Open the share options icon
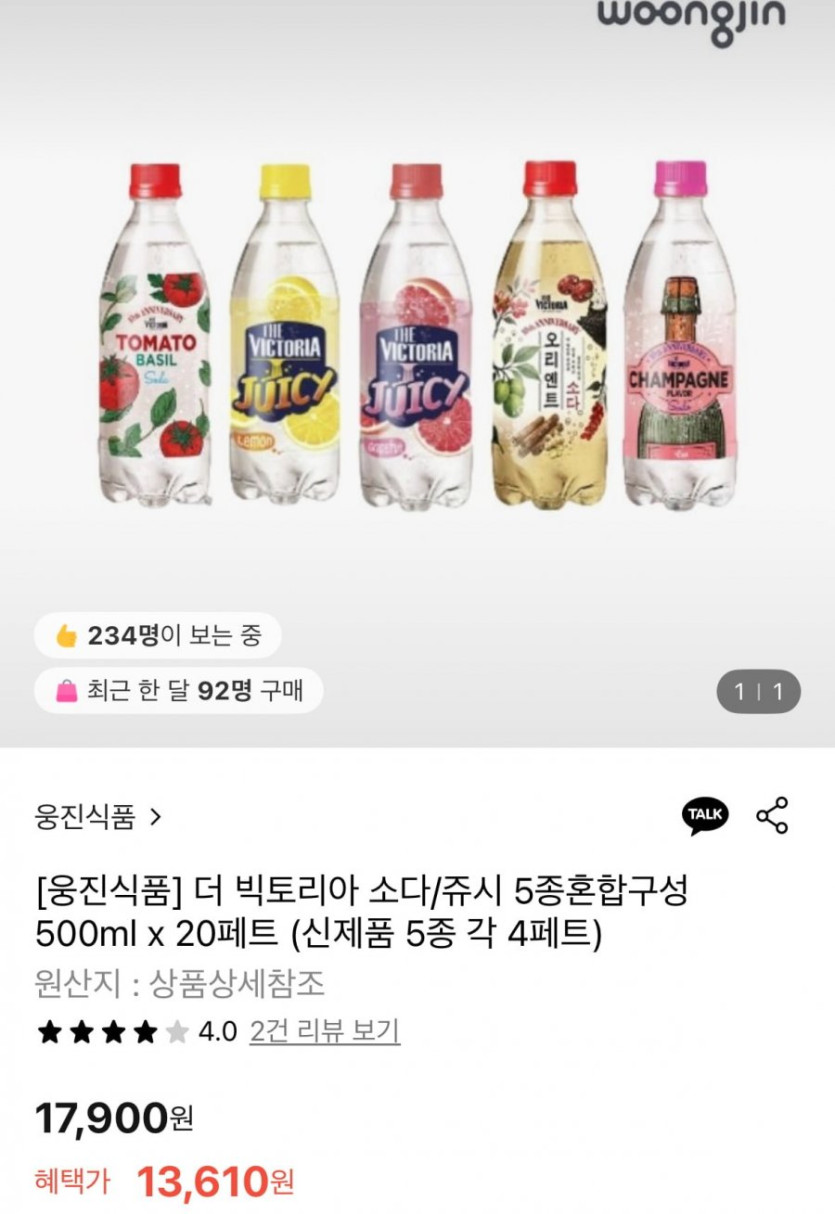 (772, 815)
